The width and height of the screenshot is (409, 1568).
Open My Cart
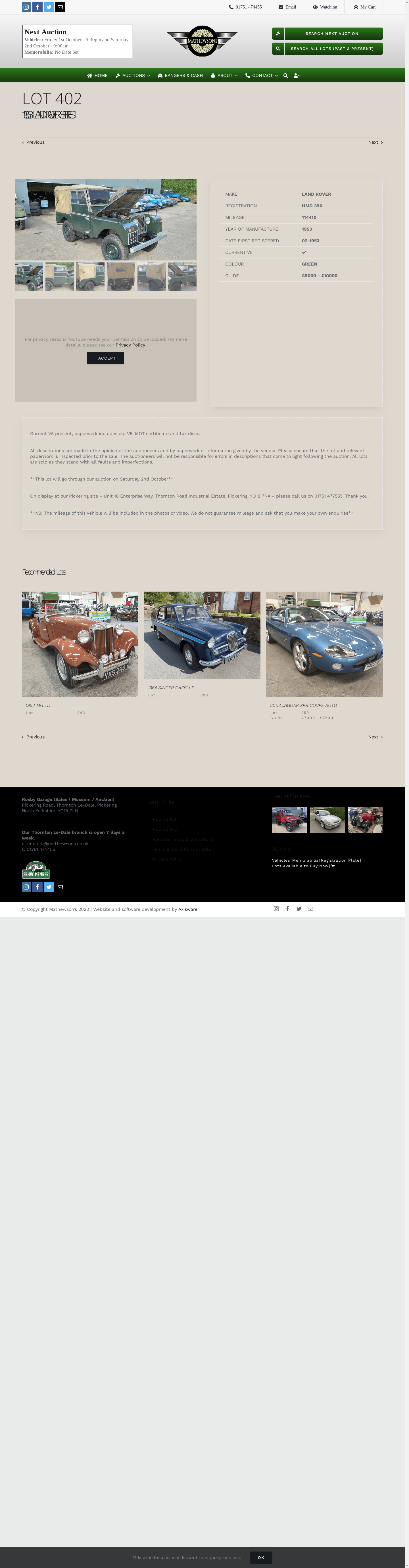coord(365,7)
